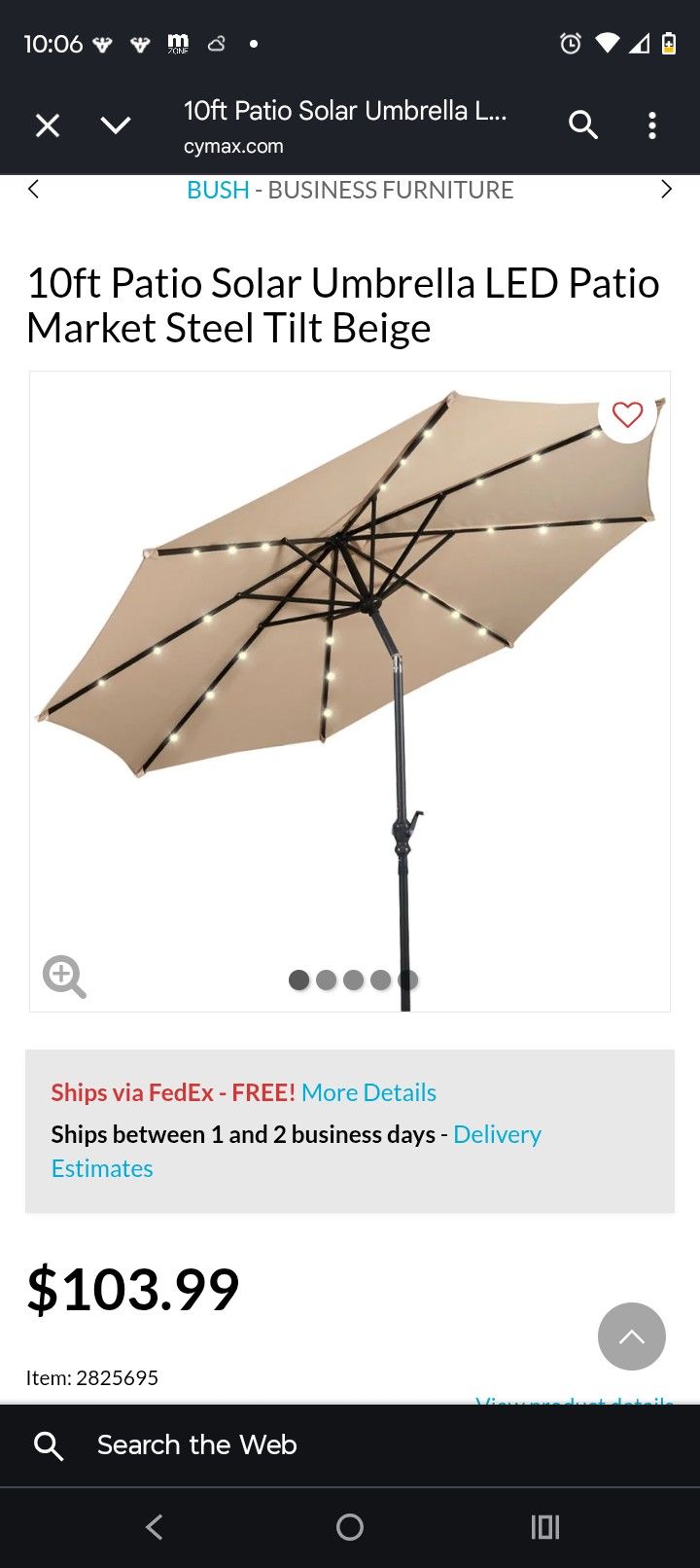
Task: Open the BUSH Business Furniture link
Action: tap(350, 190)
